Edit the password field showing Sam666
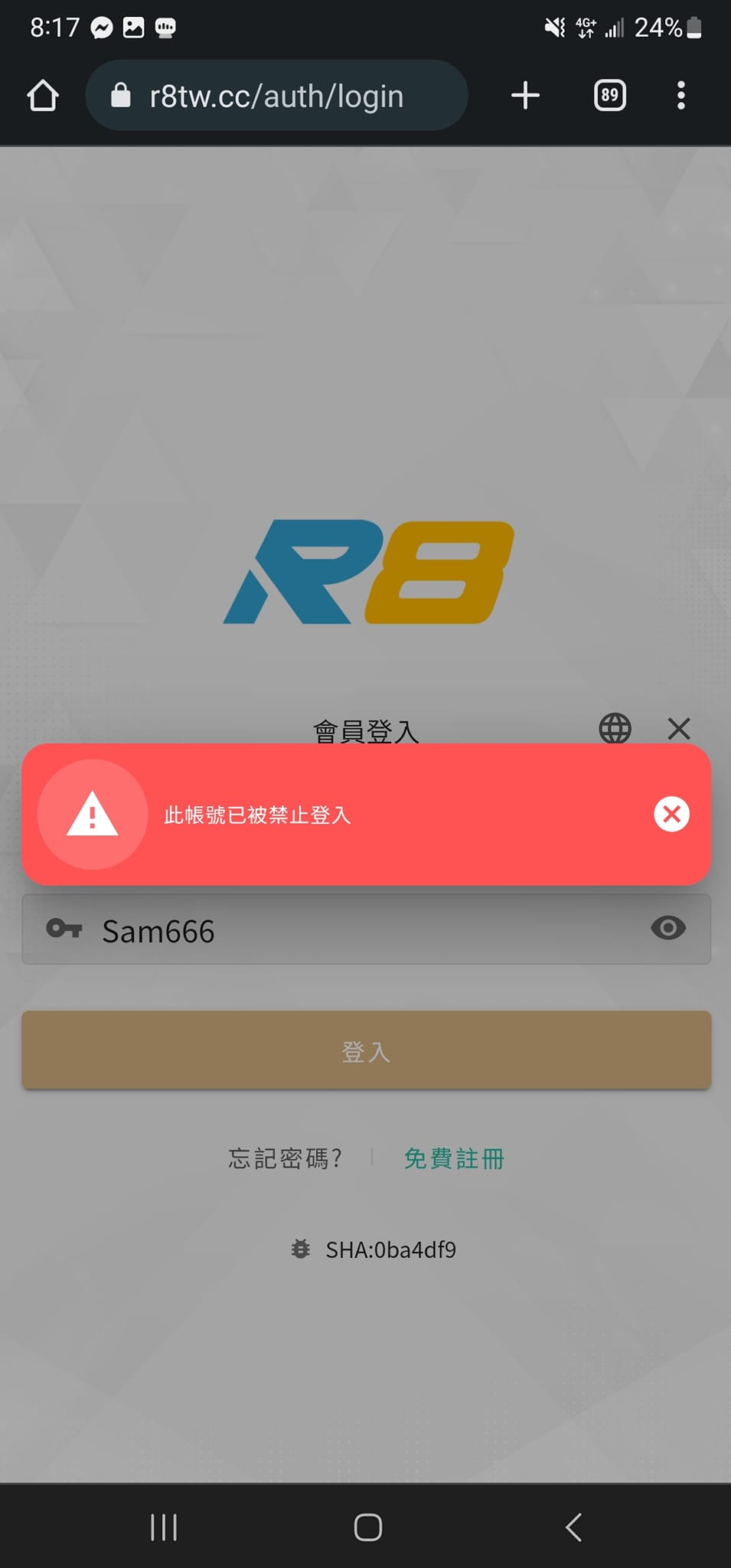731x1568 pixels. (x=366, y=929)
